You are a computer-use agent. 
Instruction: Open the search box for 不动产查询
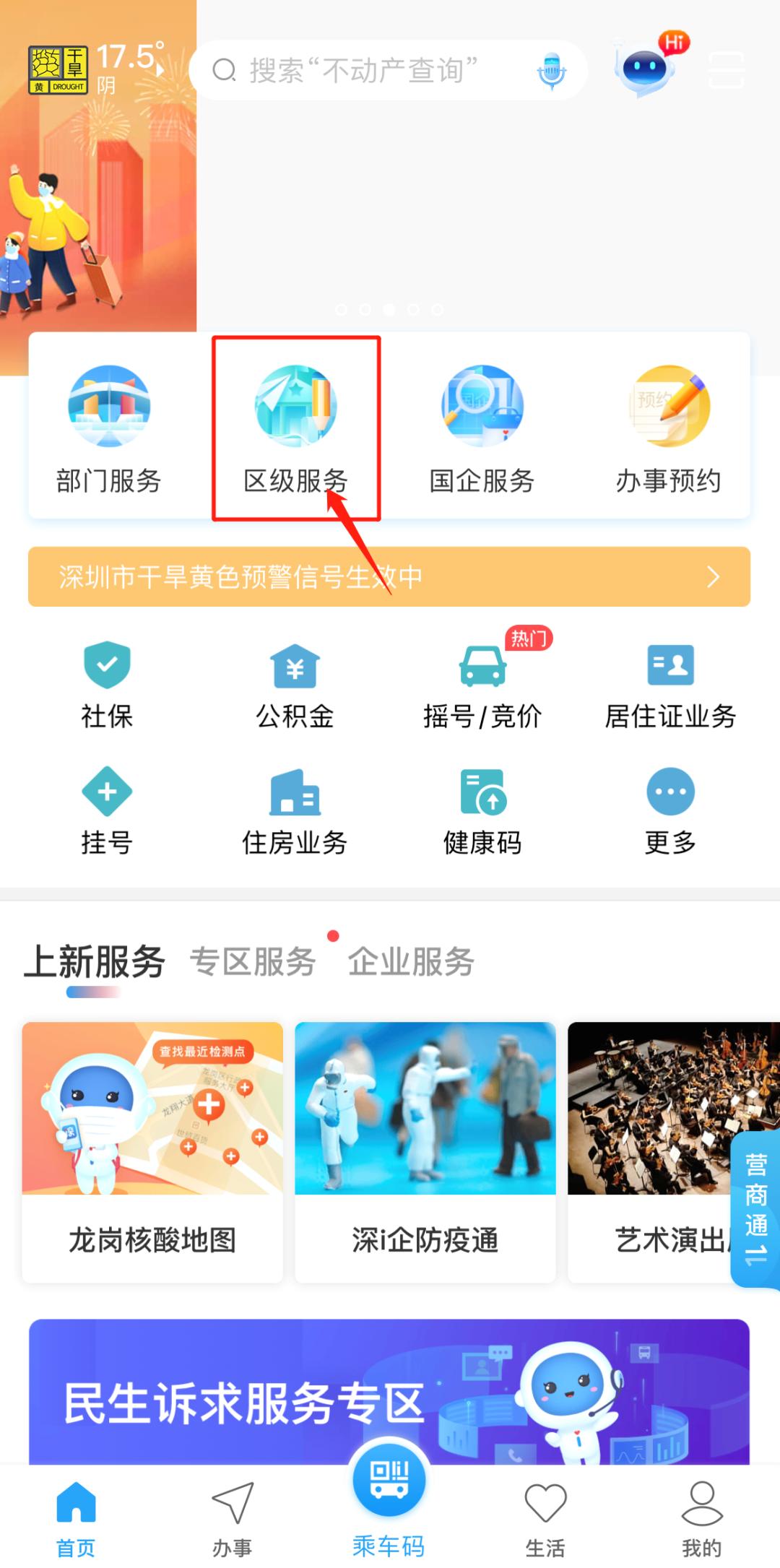point(361,71)
